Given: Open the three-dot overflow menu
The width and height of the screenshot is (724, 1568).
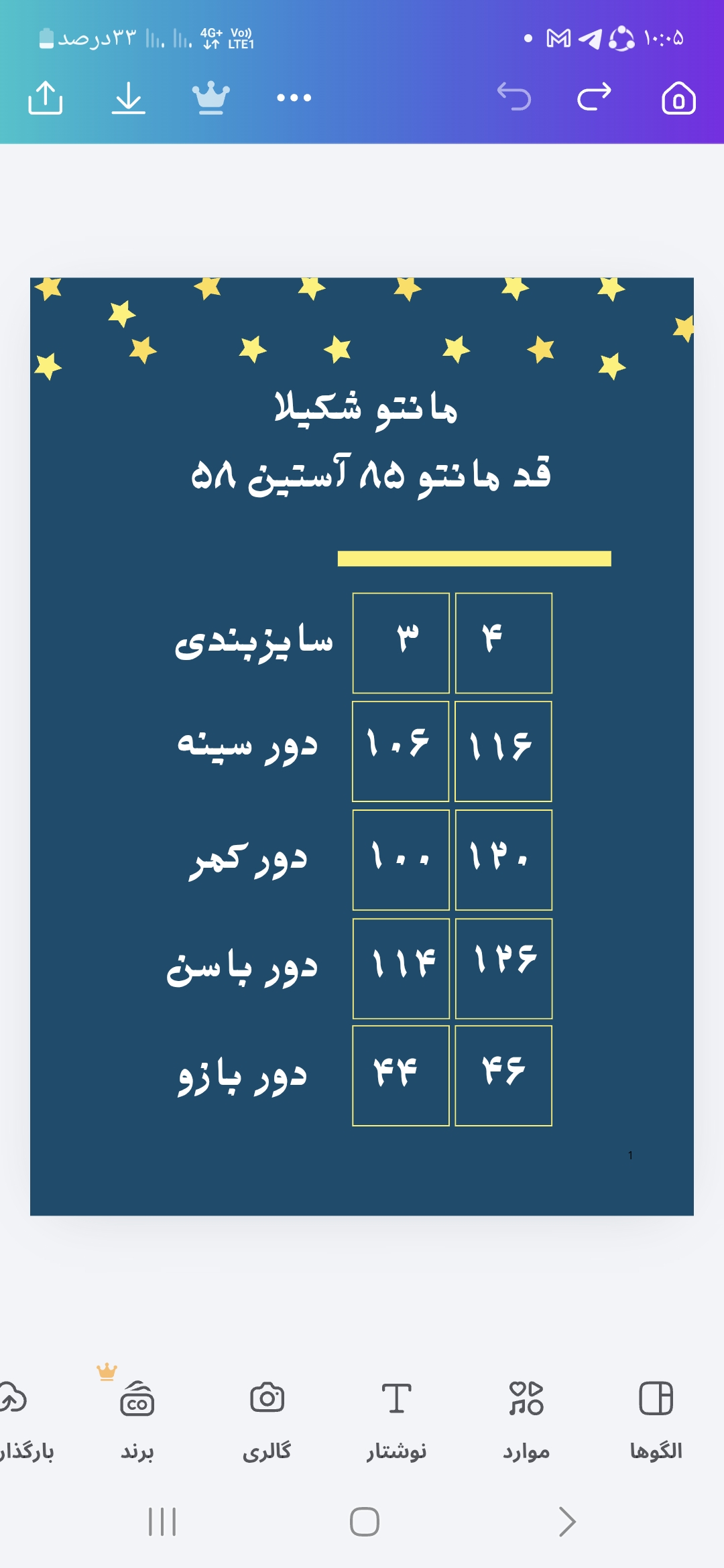Looking at the screenshot, I should [294, 98].
